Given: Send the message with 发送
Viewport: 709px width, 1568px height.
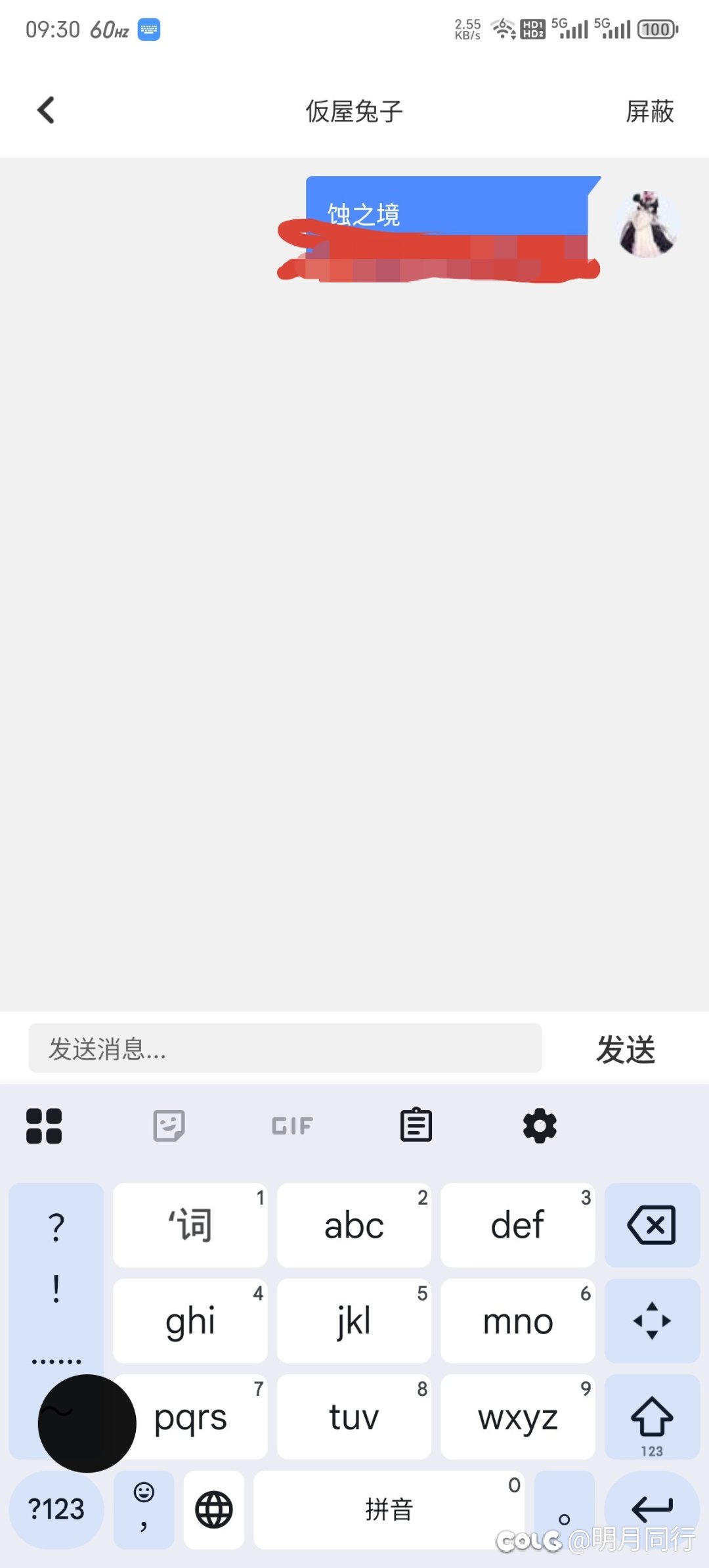Looking at the screenshot, I should 625,1049.
